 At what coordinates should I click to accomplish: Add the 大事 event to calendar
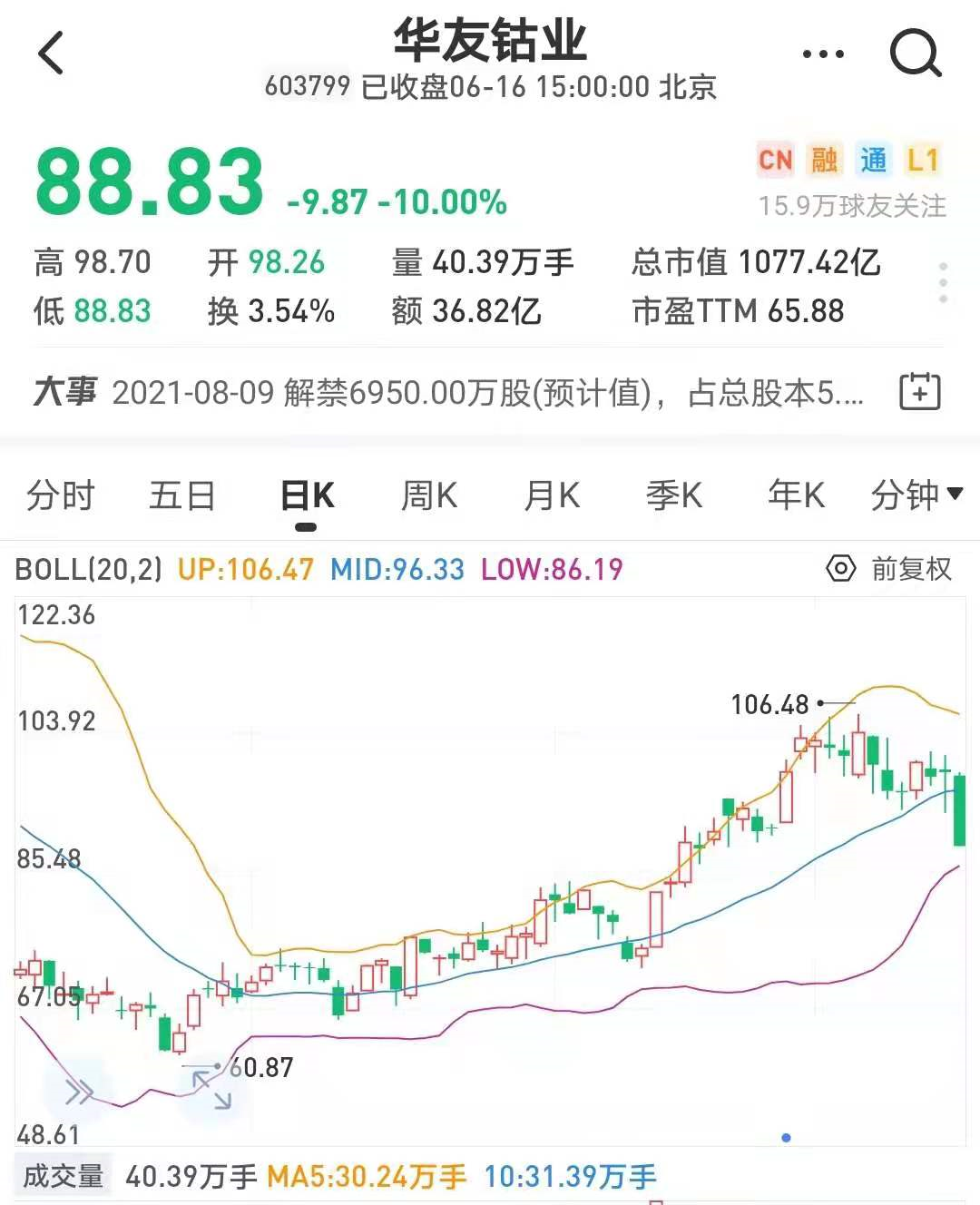click(919, 392)
